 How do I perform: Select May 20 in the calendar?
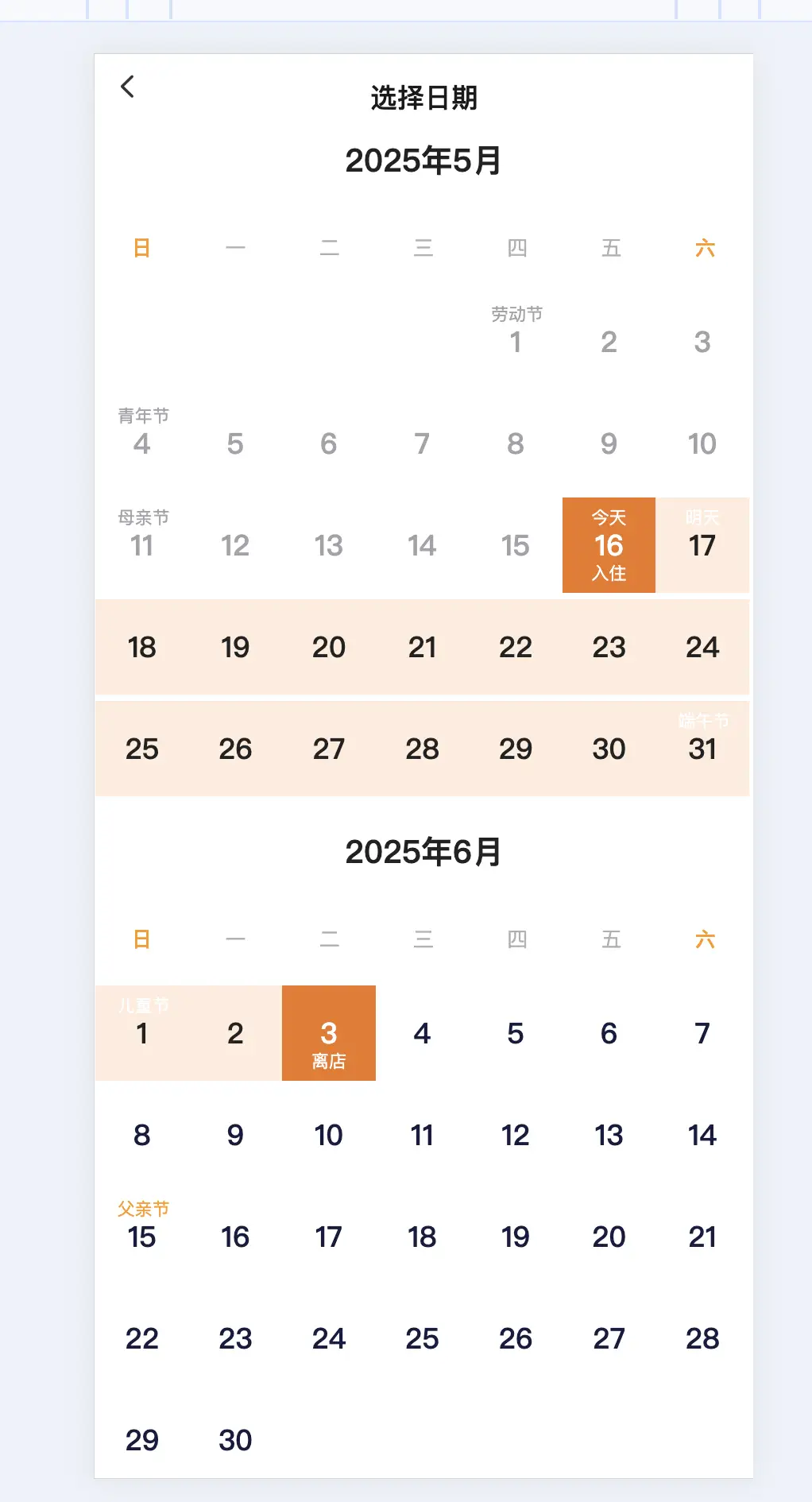[328, 647]
